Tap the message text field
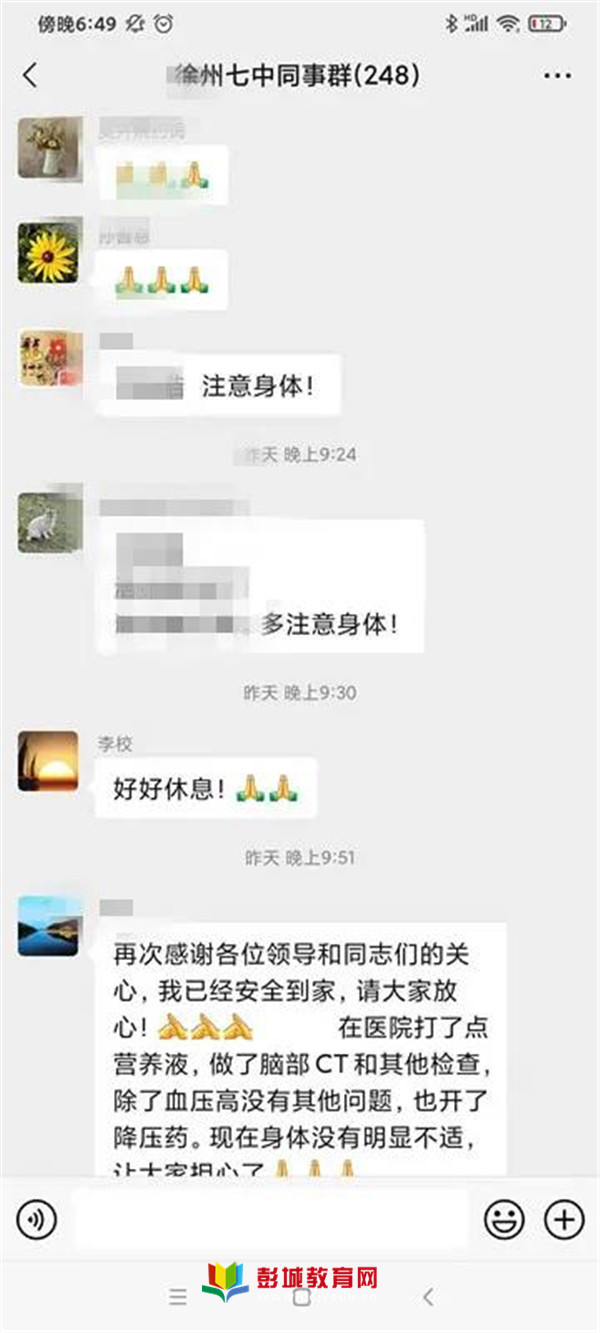The height and width of the screenshot is (1333, 600). point(270,1219)
